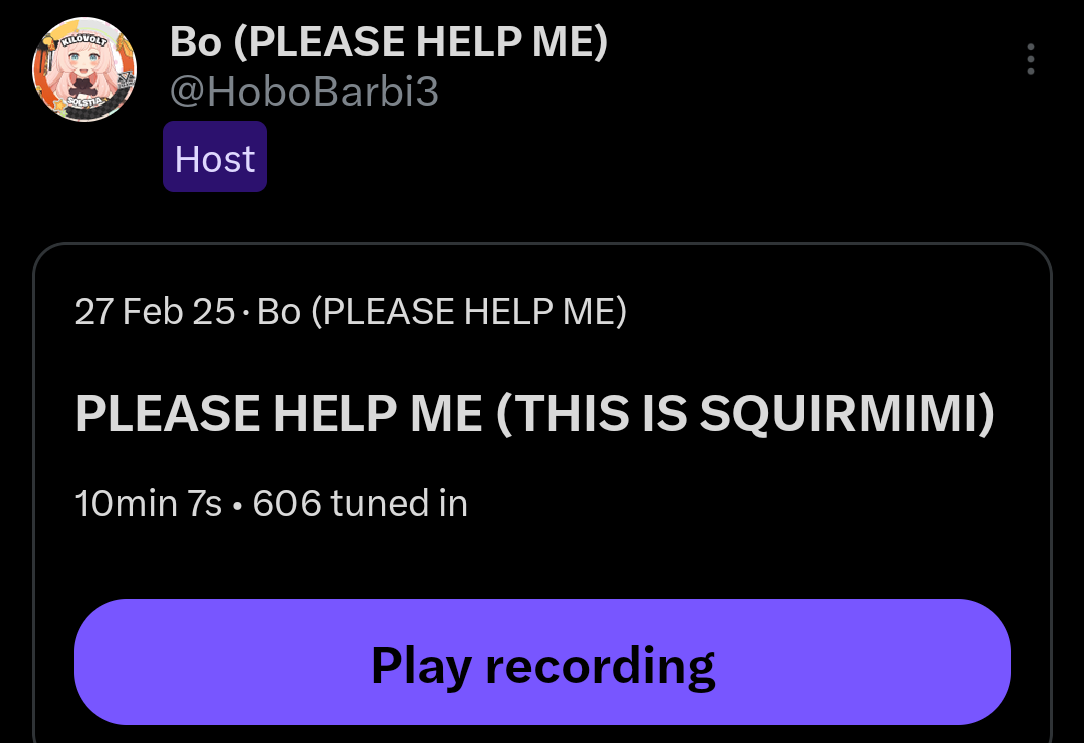Open Bo's profile picture
This screenshot has width=1084, height=743.
tap(84, 71)
